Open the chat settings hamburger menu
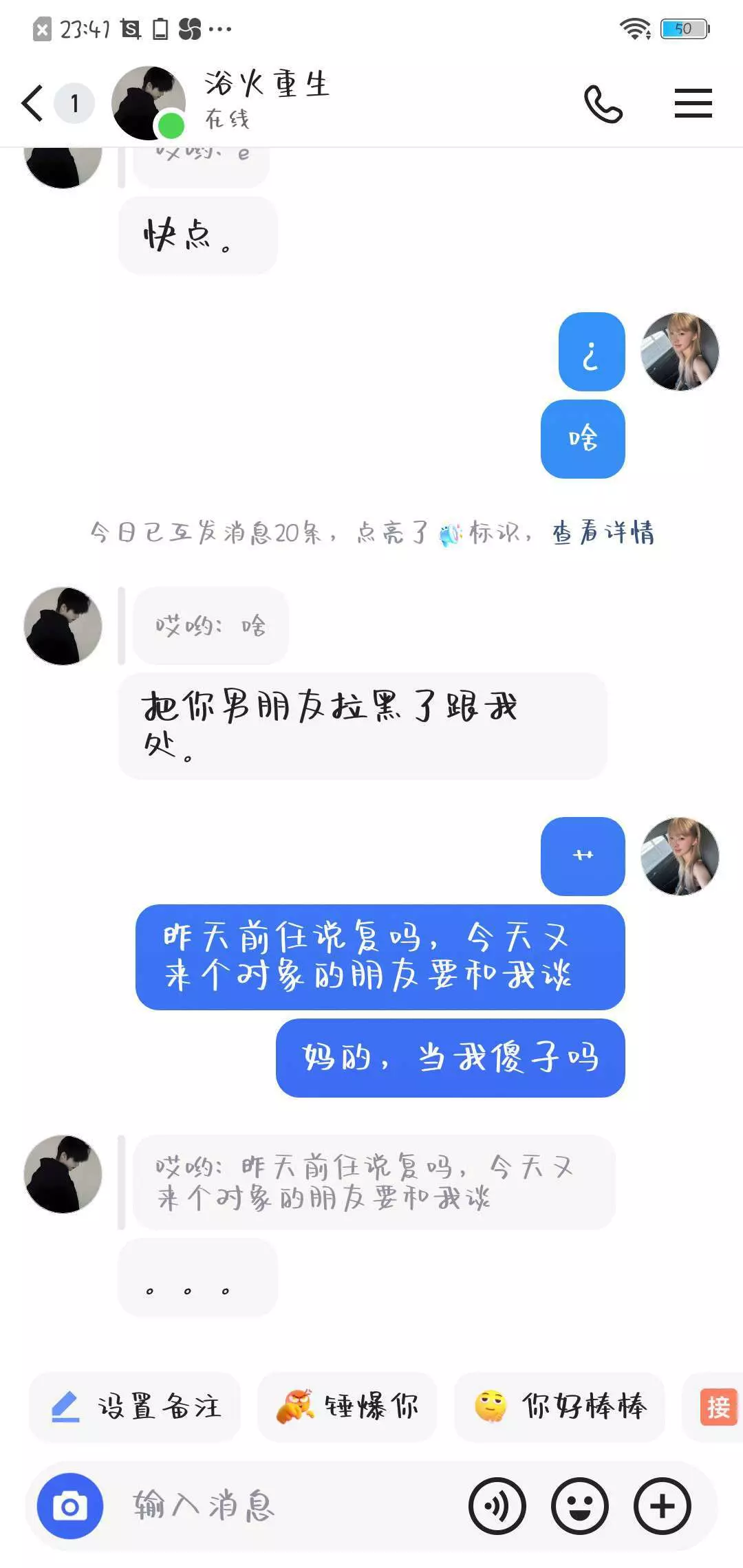This screenshot has width=743, height=1568. click(x=693, y=104)
